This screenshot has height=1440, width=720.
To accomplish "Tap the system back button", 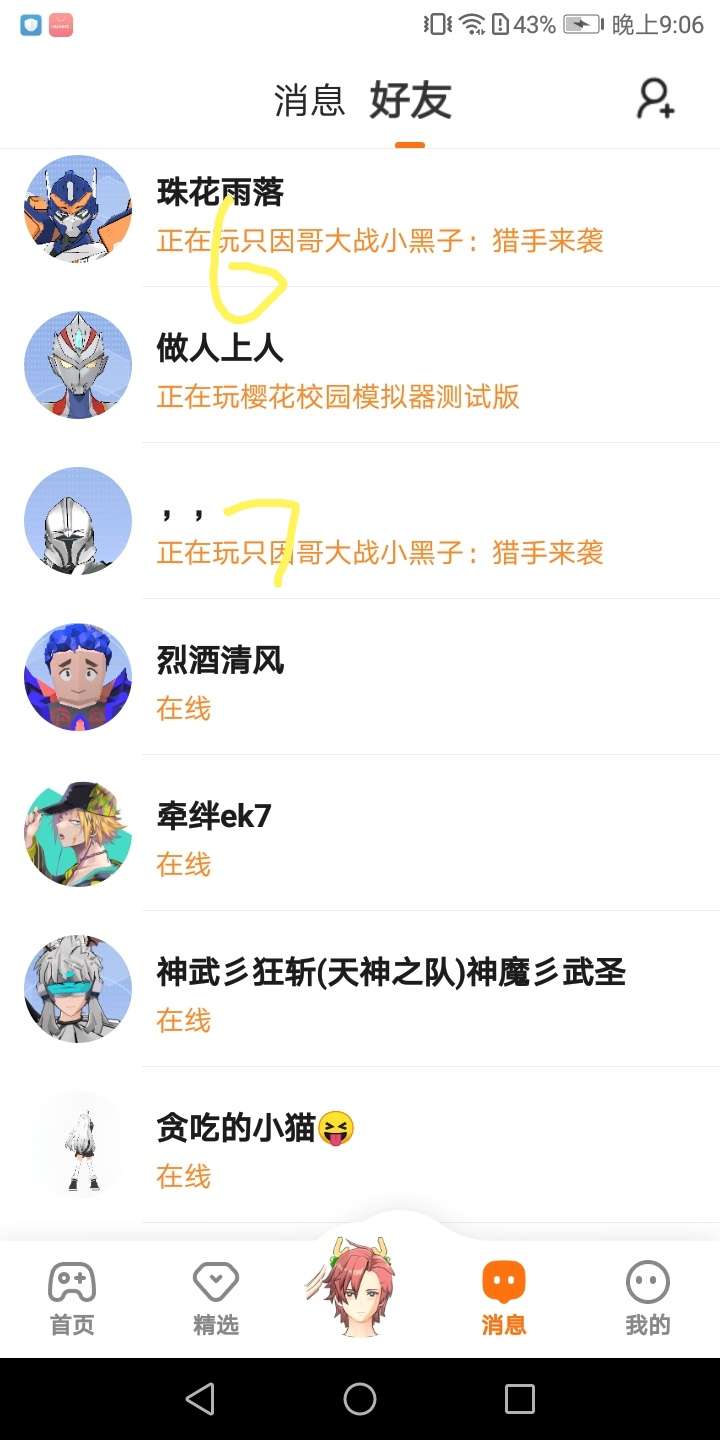I will coord(200,1399).
